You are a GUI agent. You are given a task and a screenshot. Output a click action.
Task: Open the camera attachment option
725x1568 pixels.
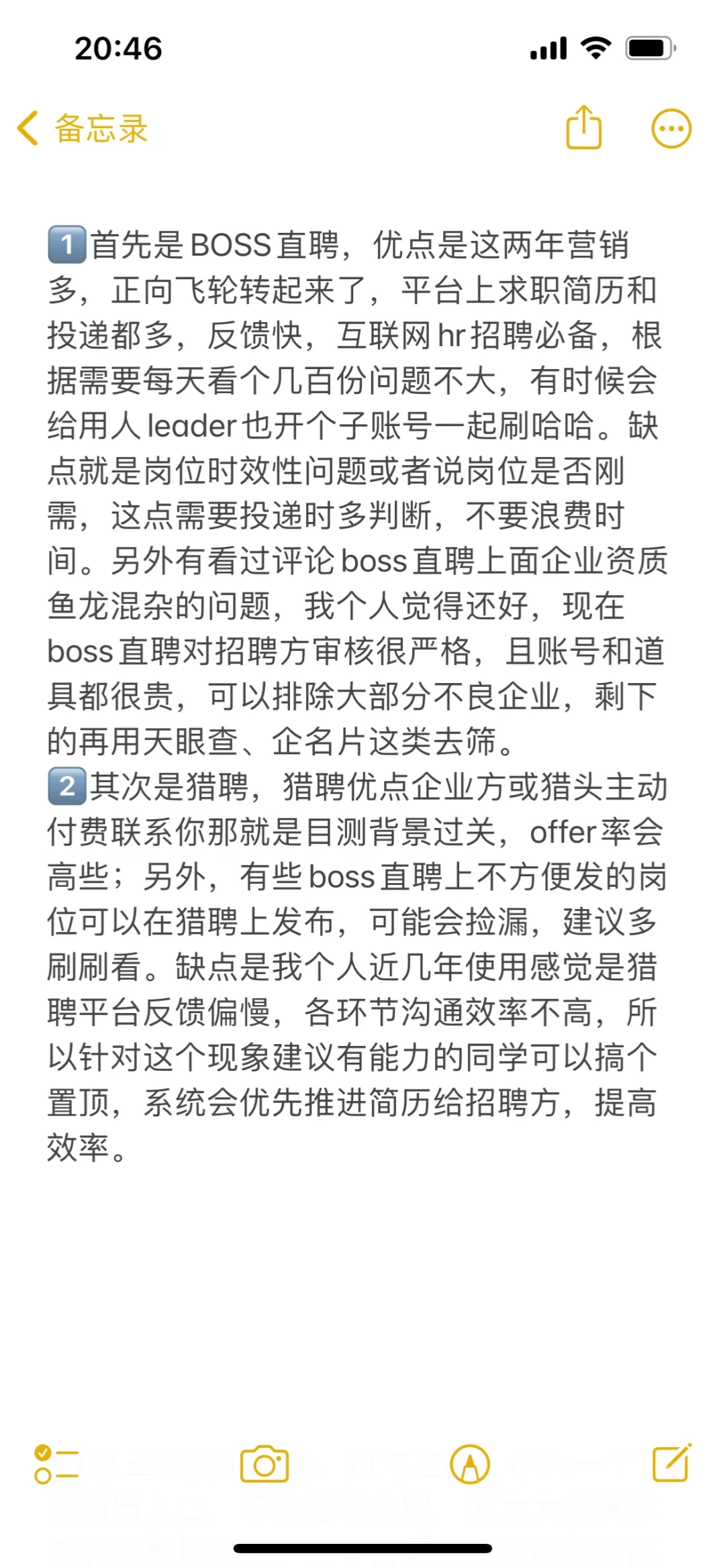pos(264,1464)
